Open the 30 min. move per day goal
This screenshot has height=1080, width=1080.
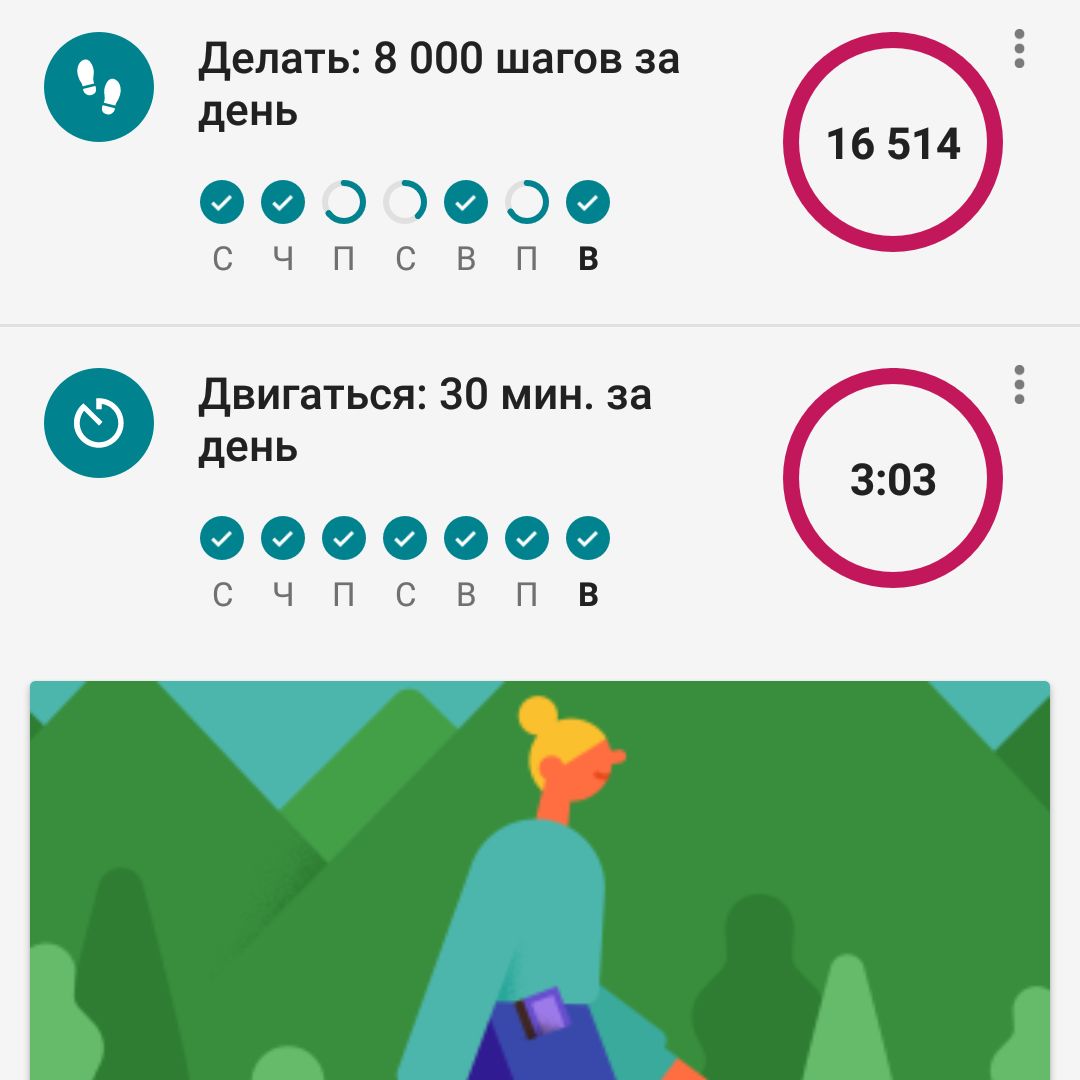tap(425, 422)
